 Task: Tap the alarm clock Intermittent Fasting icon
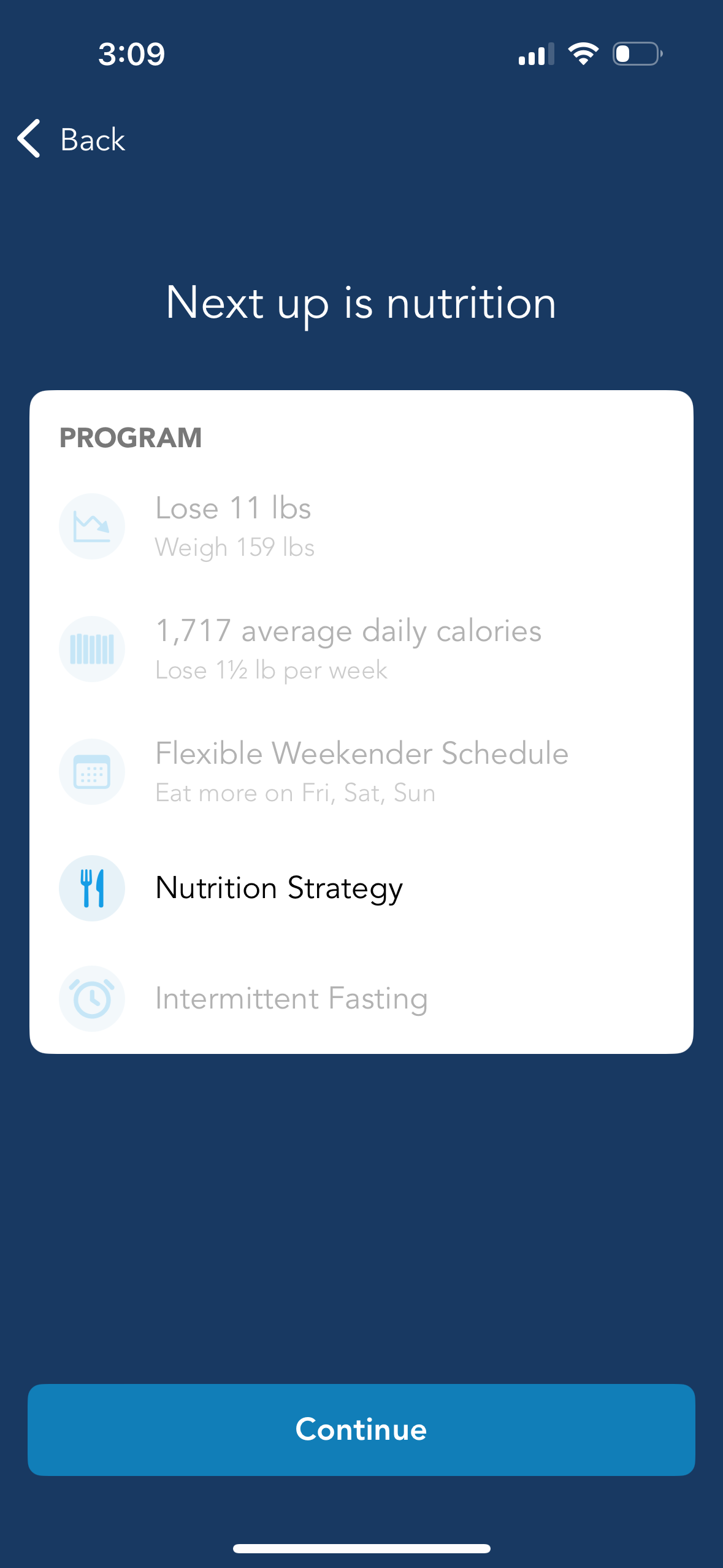[x=92, y=998]
